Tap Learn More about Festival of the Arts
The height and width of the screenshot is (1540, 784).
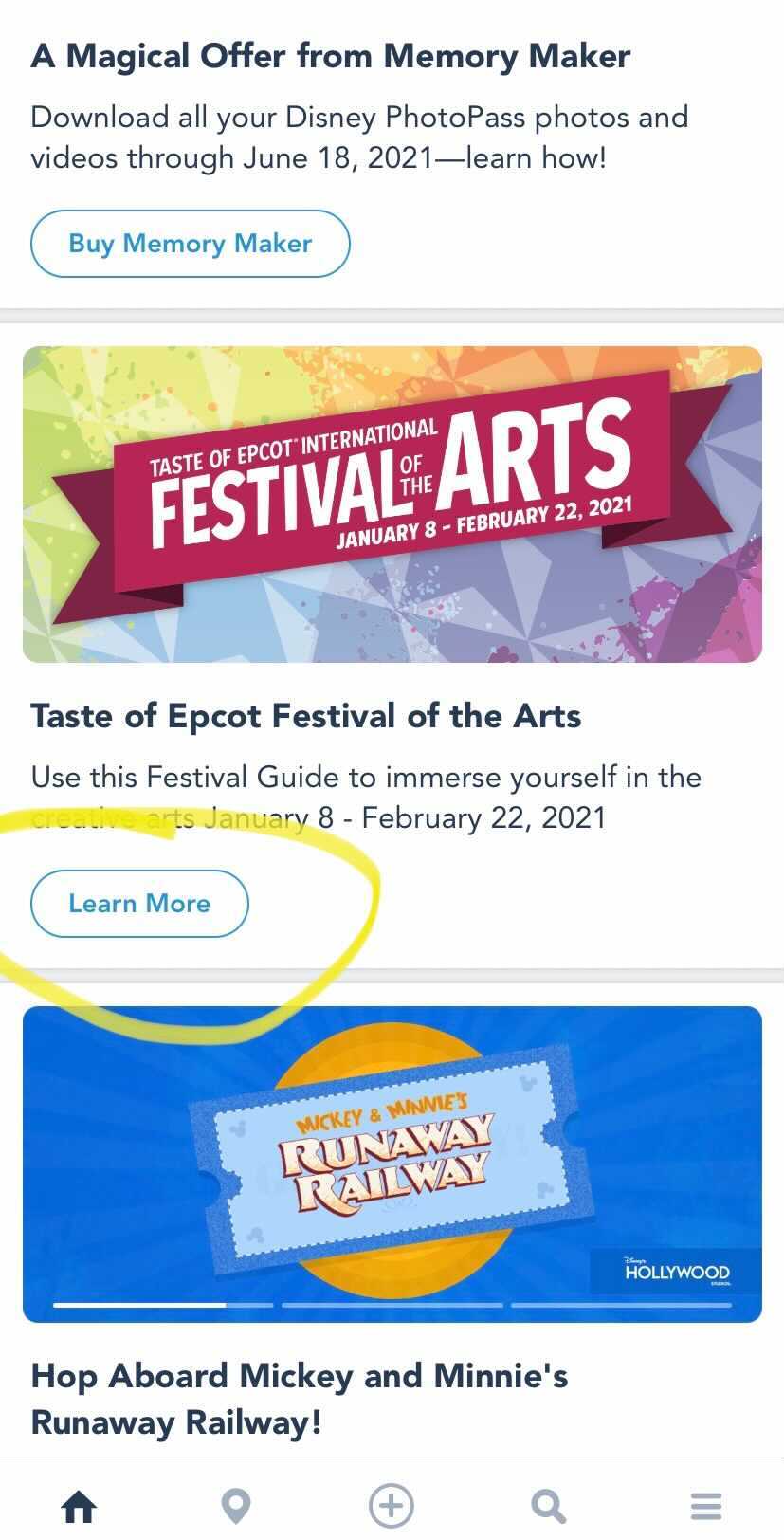point(139,904)
